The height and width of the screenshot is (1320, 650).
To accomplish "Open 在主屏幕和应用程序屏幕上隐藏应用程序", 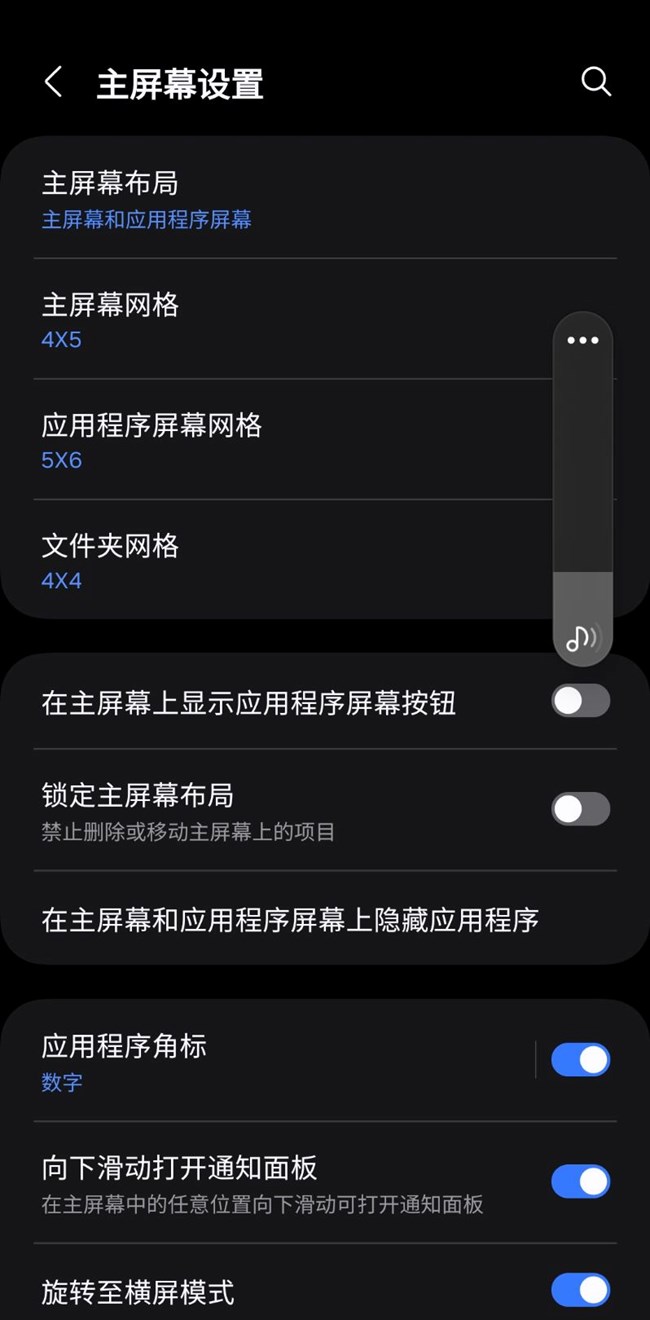I will pos(325,919).
